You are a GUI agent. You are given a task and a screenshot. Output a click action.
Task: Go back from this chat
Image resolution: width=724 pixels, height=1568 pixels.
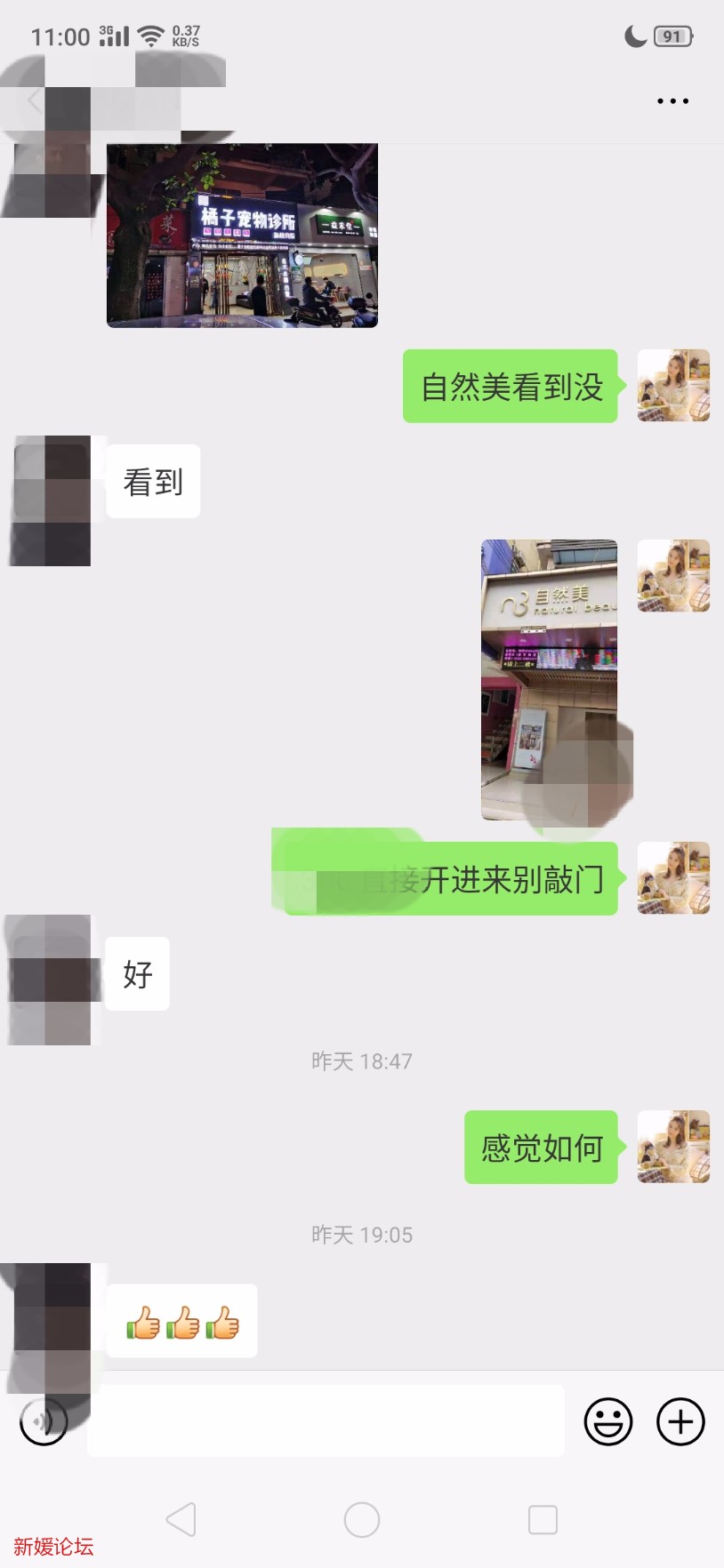pyautogui.click(x=34, y=101)
